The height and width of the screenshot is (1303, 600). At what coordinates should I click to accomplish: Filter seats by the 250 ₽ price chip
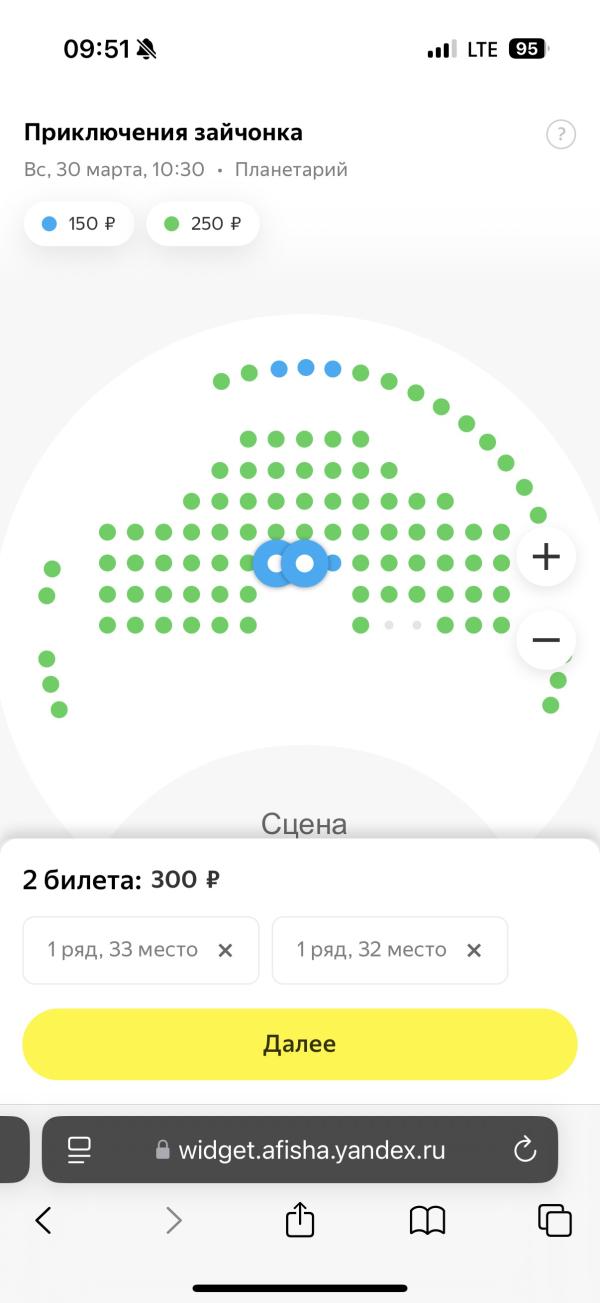coord(203,224)
